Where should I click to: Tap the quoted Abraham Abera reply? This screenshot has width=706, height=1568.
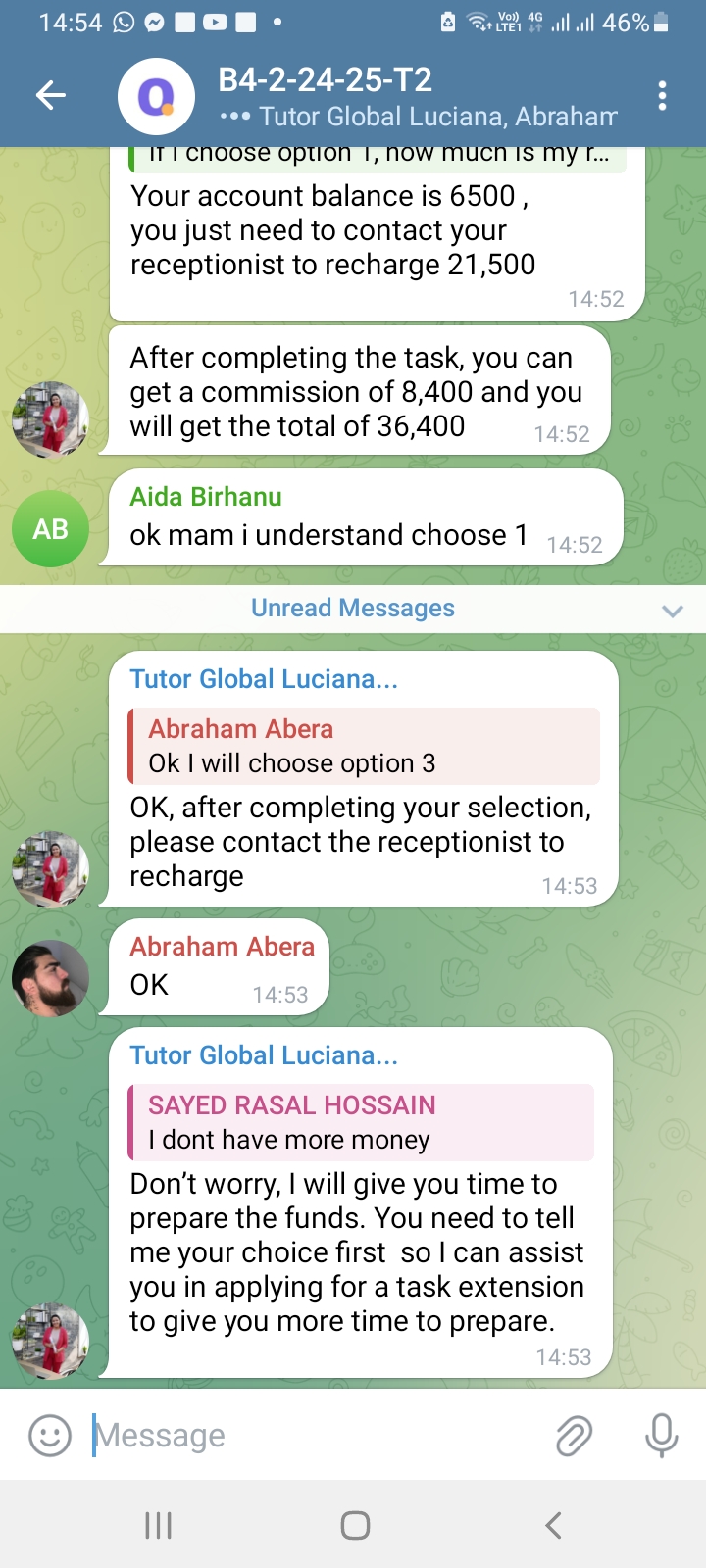point(364,746)
